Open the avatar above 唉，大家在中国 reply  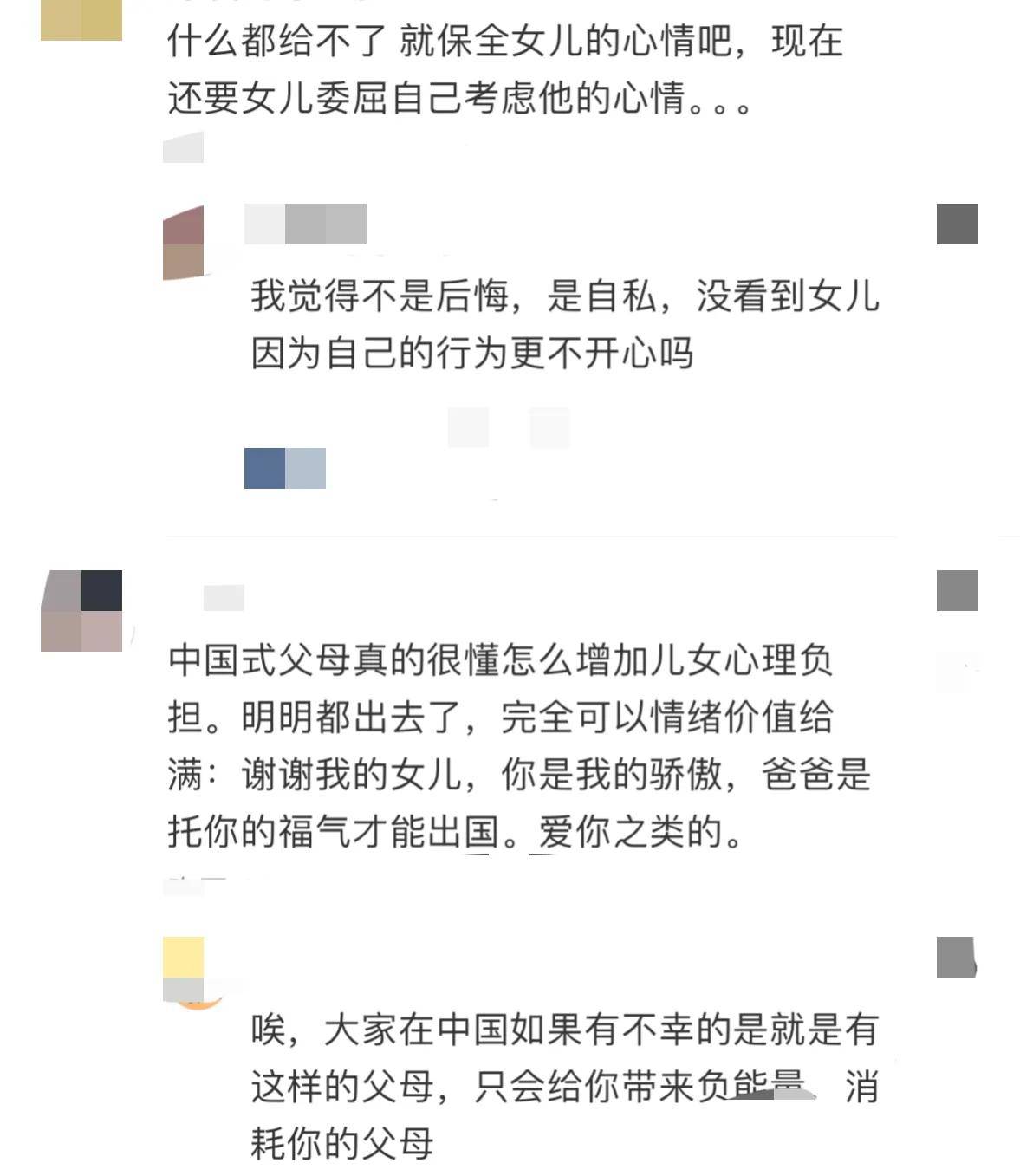coord(184,971)
